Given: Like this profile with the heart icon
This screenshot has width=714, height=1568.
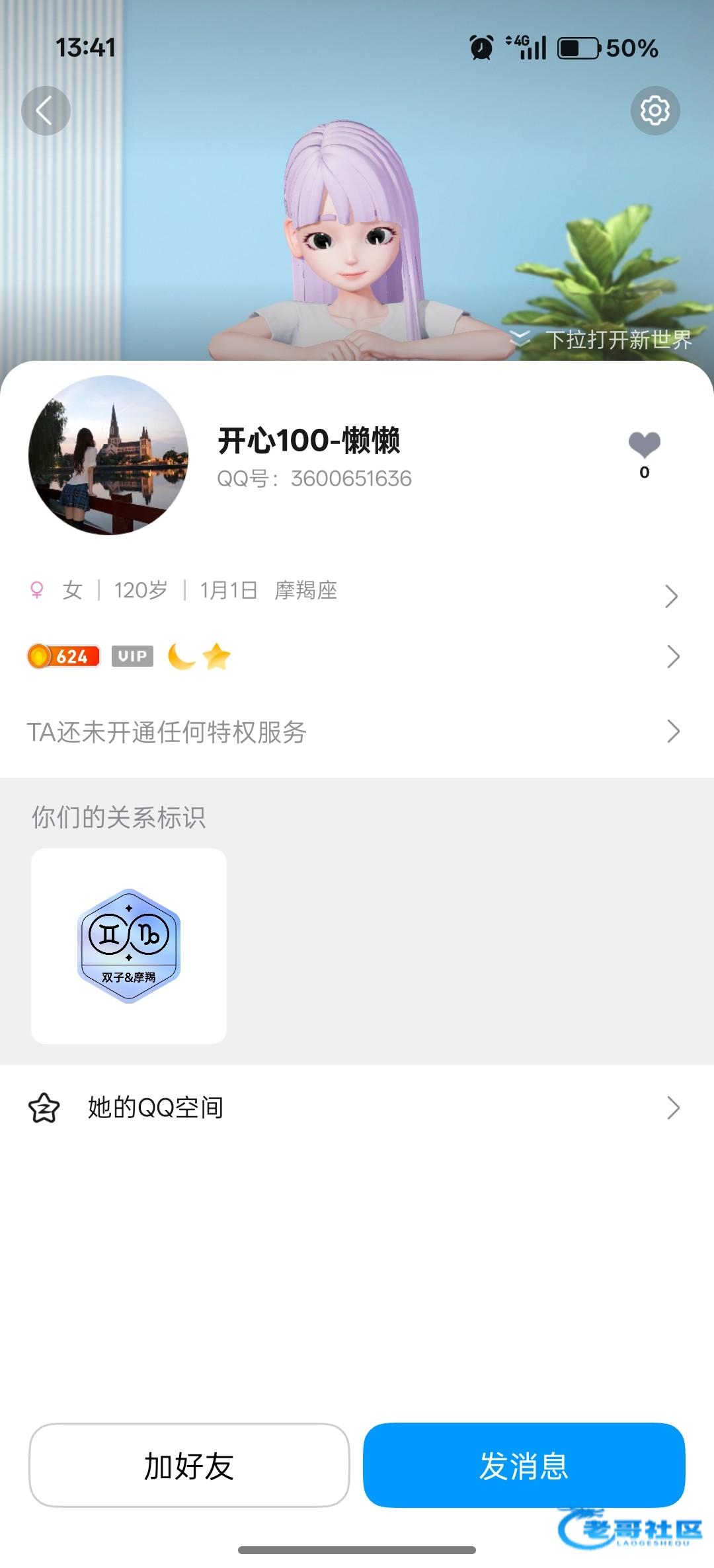Looking at the screenshot, I should [644, 445].
